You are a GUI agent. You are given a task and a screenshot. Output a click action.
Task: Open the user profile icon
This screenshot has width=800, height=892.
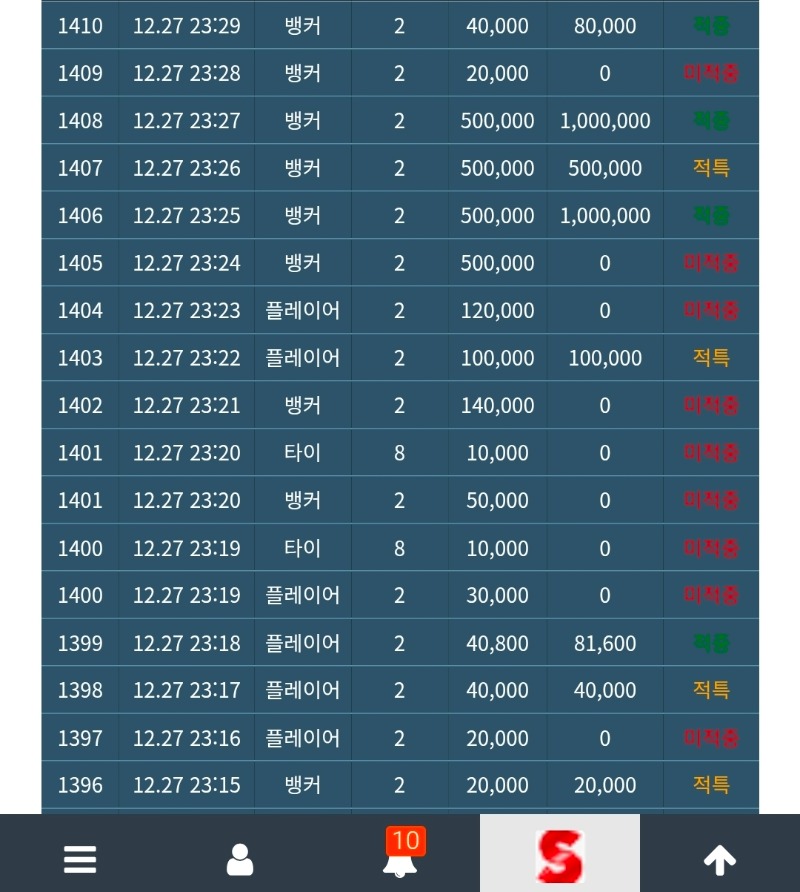click(x=240, y=858)
